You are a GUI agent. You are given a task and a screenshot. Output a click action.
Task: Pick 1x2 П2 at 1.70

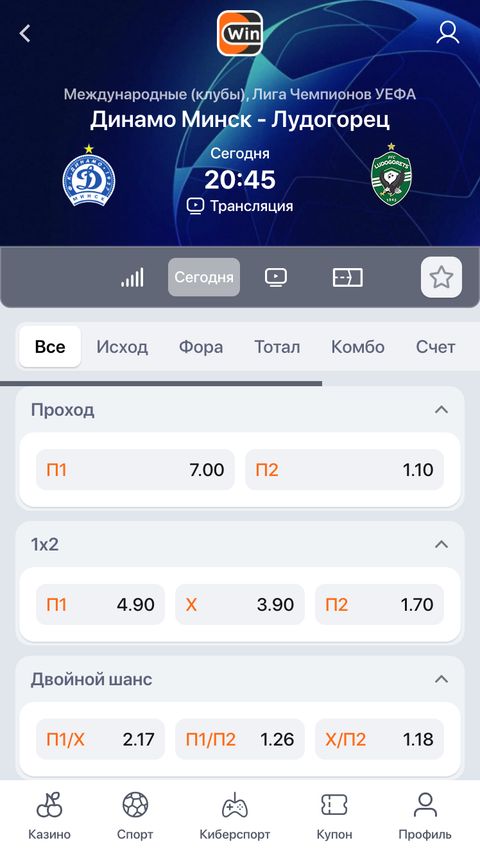pos(379,604)
